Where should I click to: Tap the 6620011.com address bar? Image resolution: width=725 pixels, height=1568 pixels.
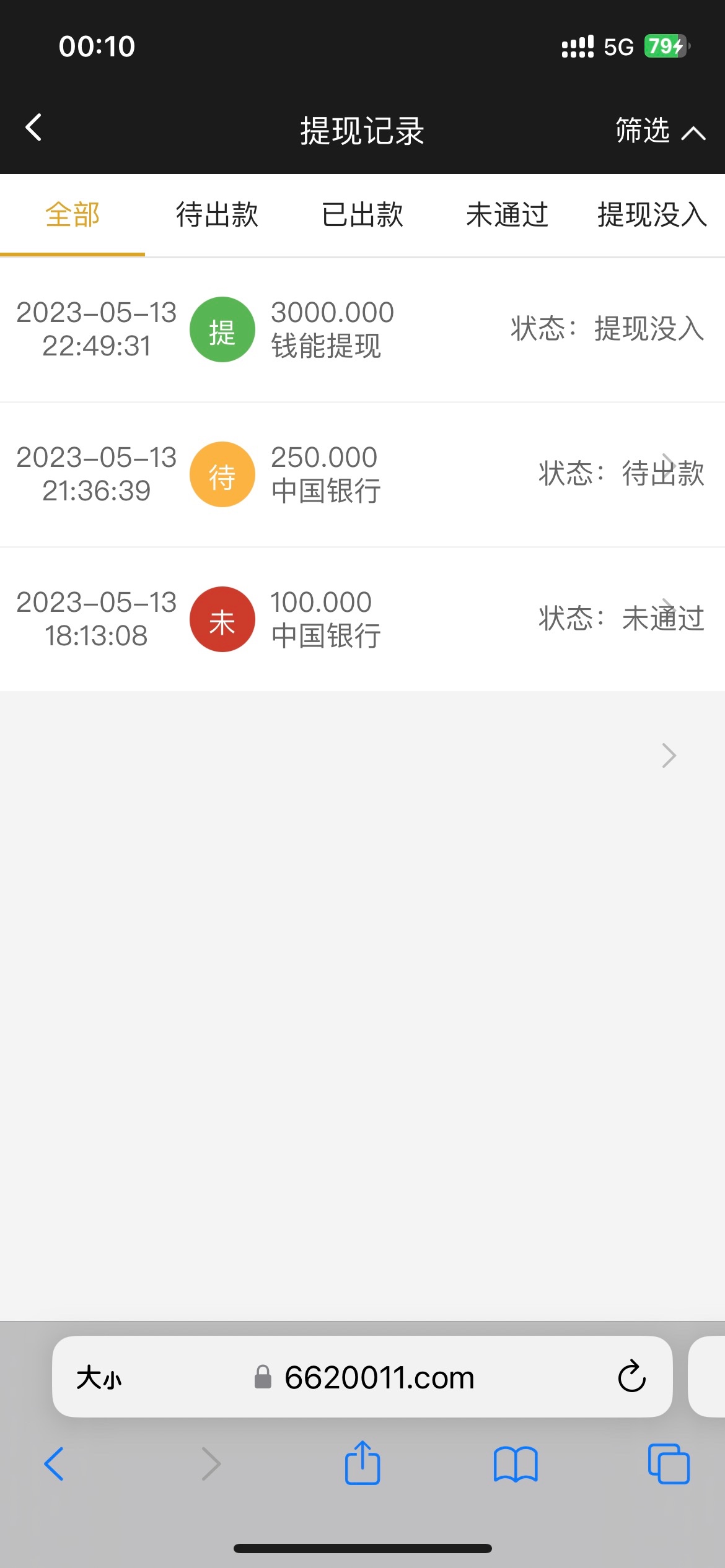point(378,1378)
